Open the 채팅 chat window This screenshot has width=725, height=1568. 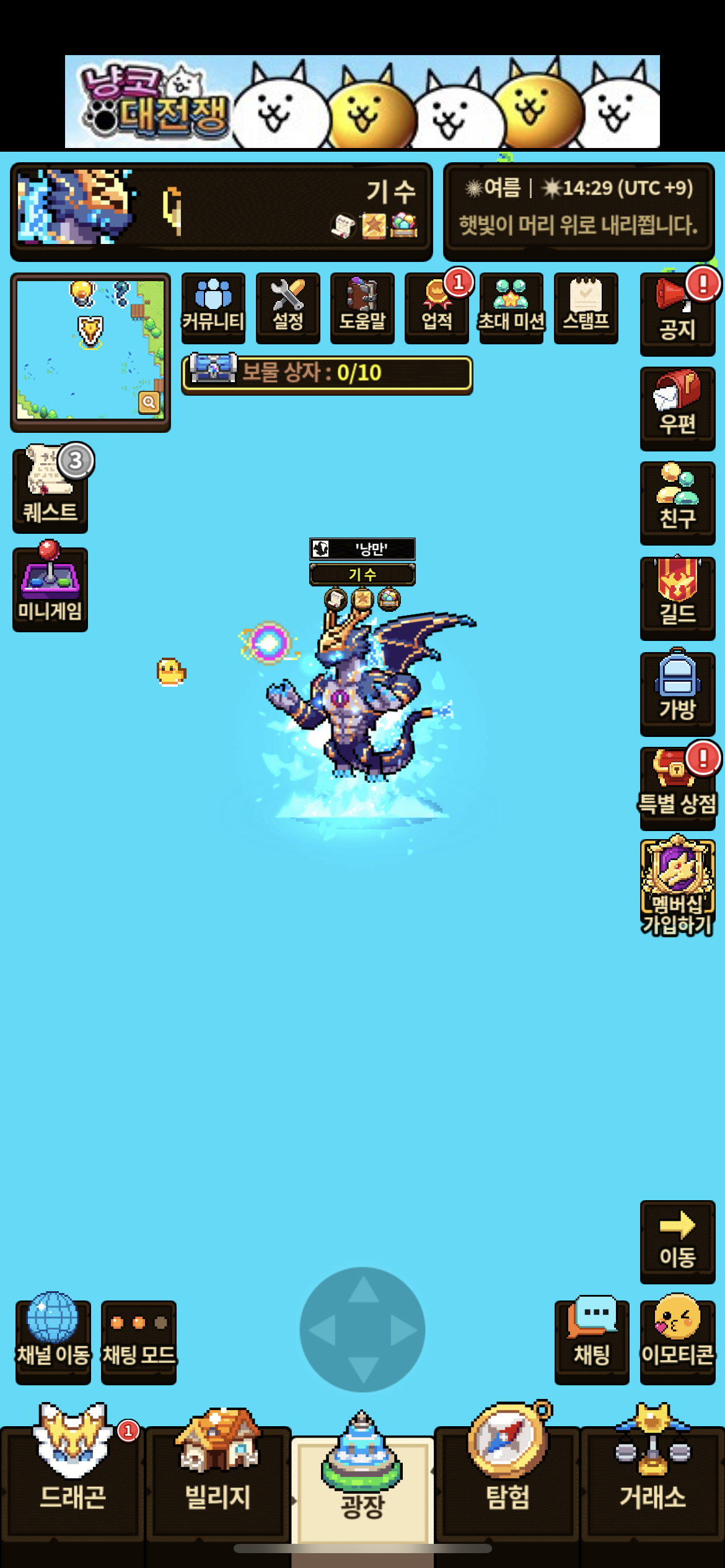pos(592,1341)
